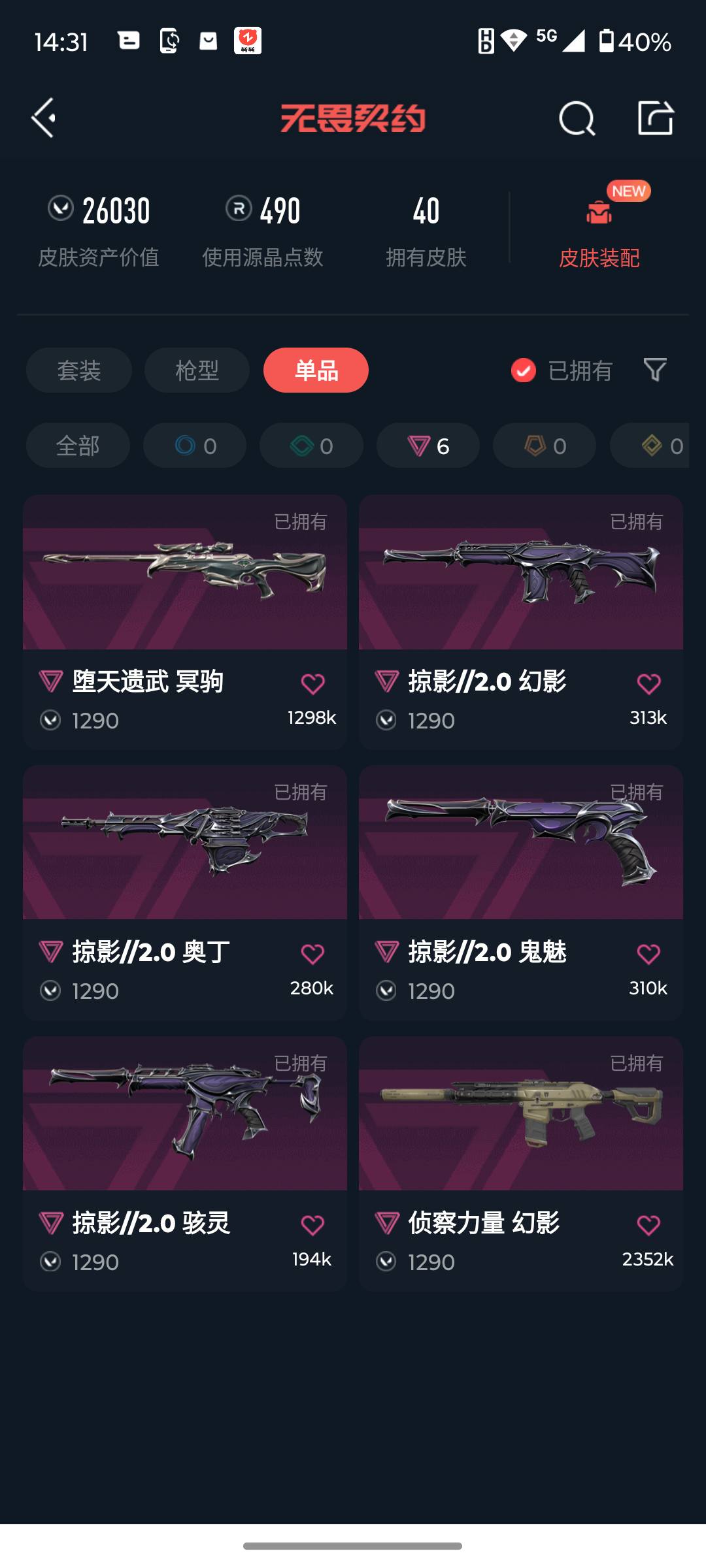Screen dimensions: 706x1568
Task: Select the teal rarity filter chip
Action: point(311,446)
